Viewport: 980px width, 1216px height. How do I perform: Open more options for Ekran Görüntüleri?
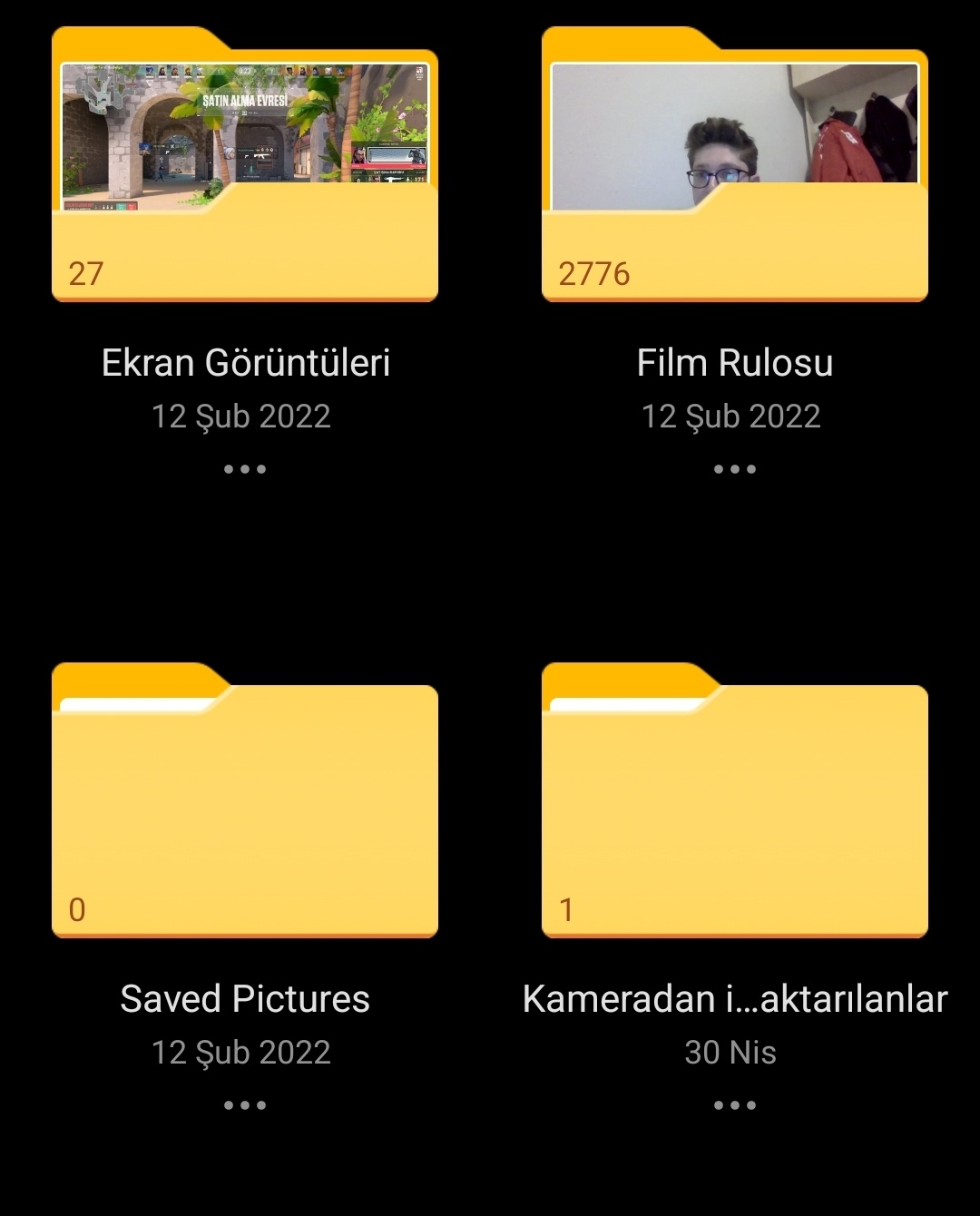coord(245,469)
